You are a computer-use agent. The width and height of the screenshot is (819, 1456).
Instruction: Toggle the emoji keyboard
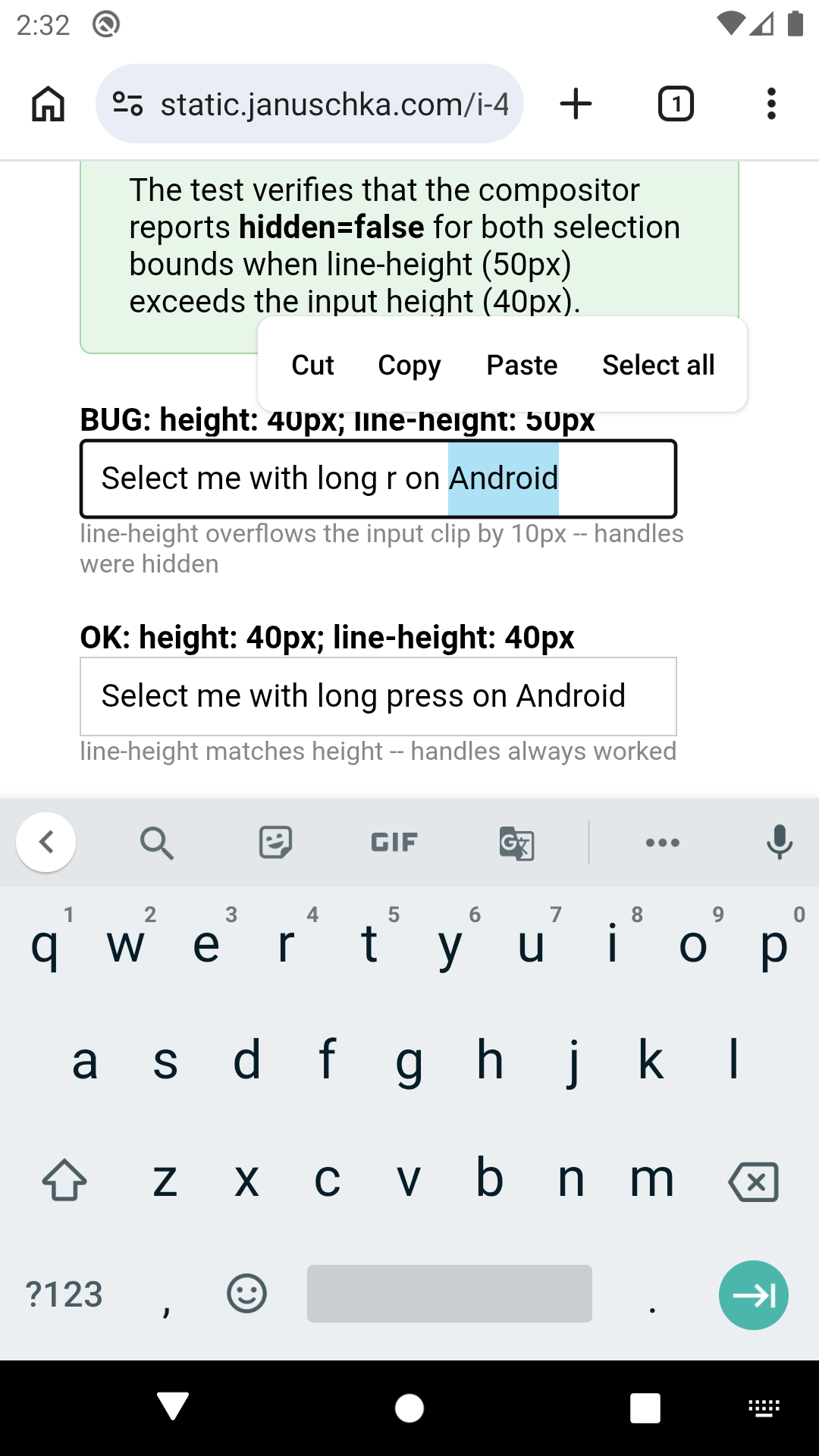(x=245, y=1294)
